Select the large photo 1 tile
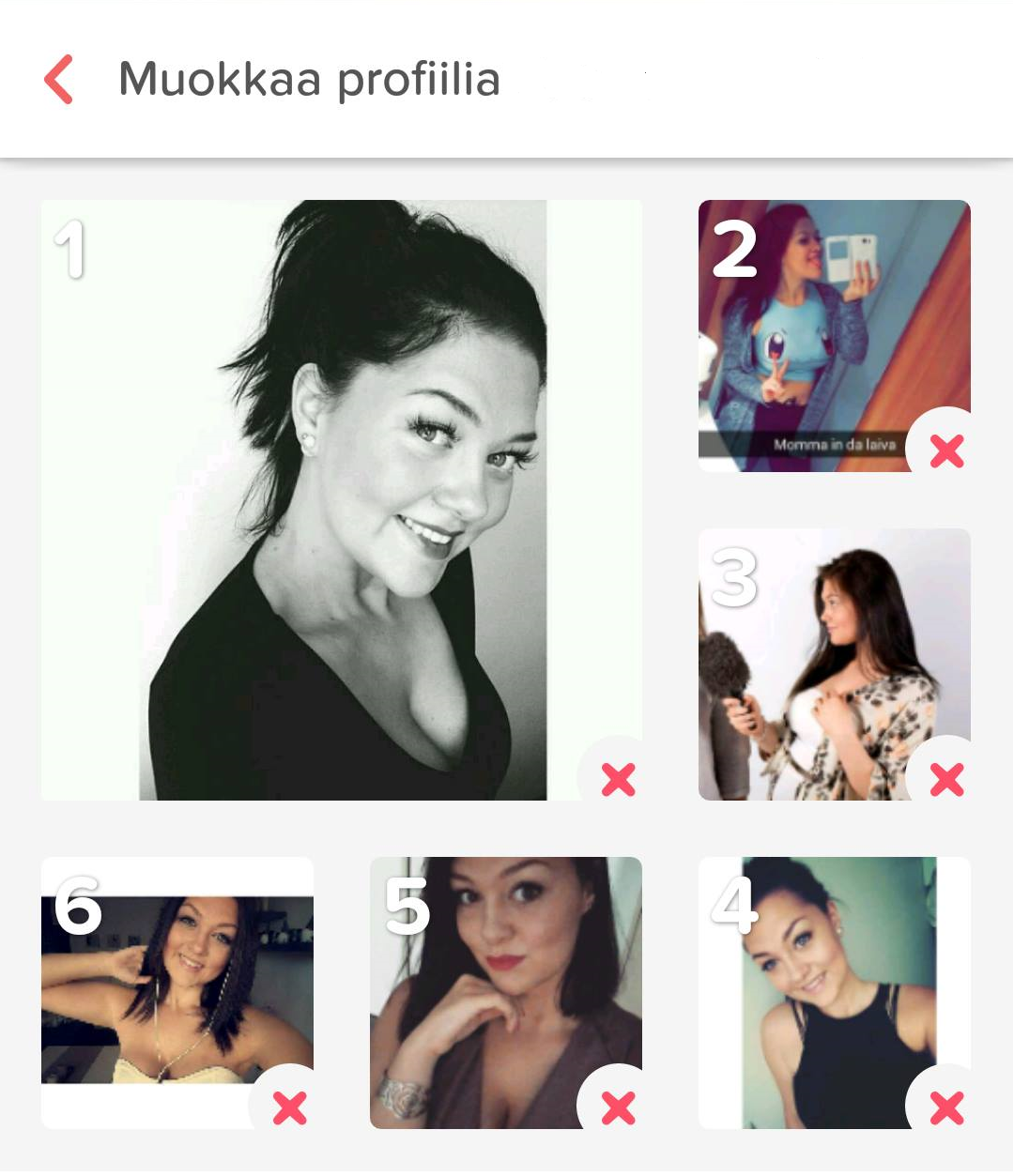This screenshot has width=1014, height=1176. 342,499
